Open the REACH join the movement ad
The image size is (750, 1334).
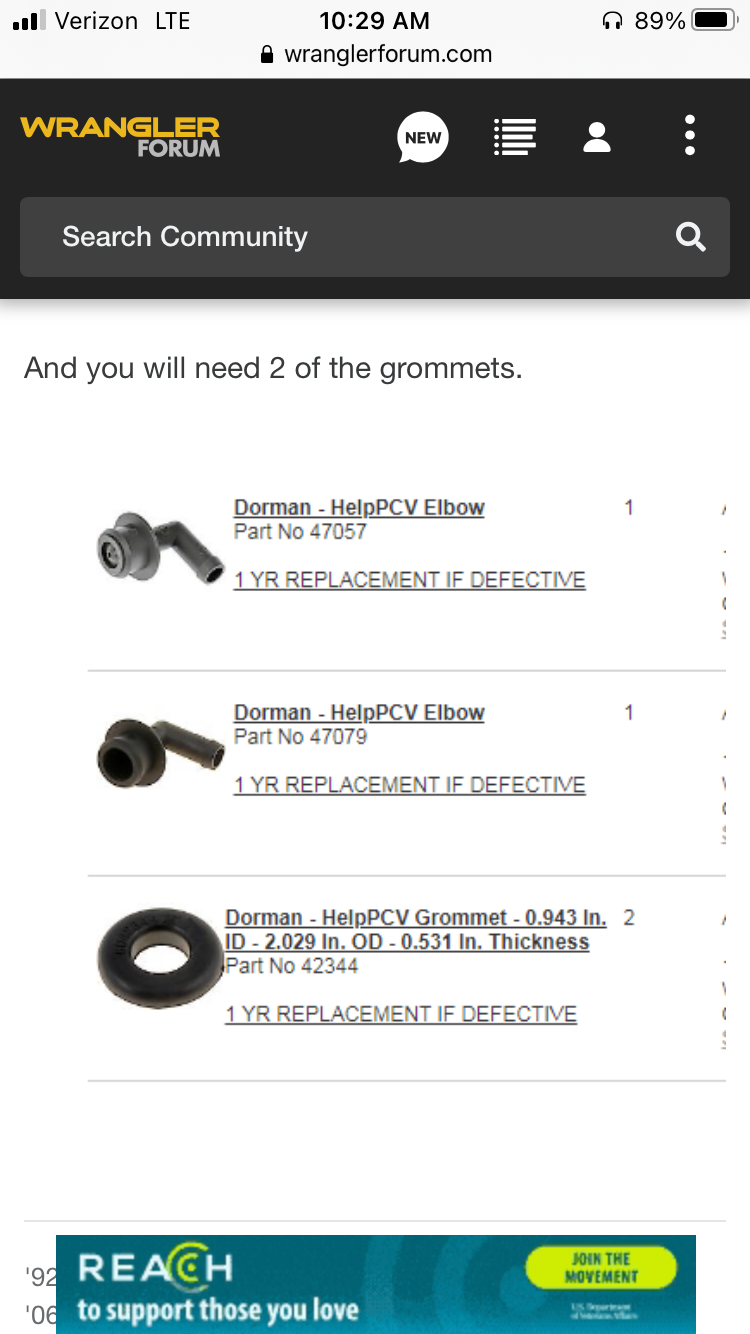click(375, 1284)
